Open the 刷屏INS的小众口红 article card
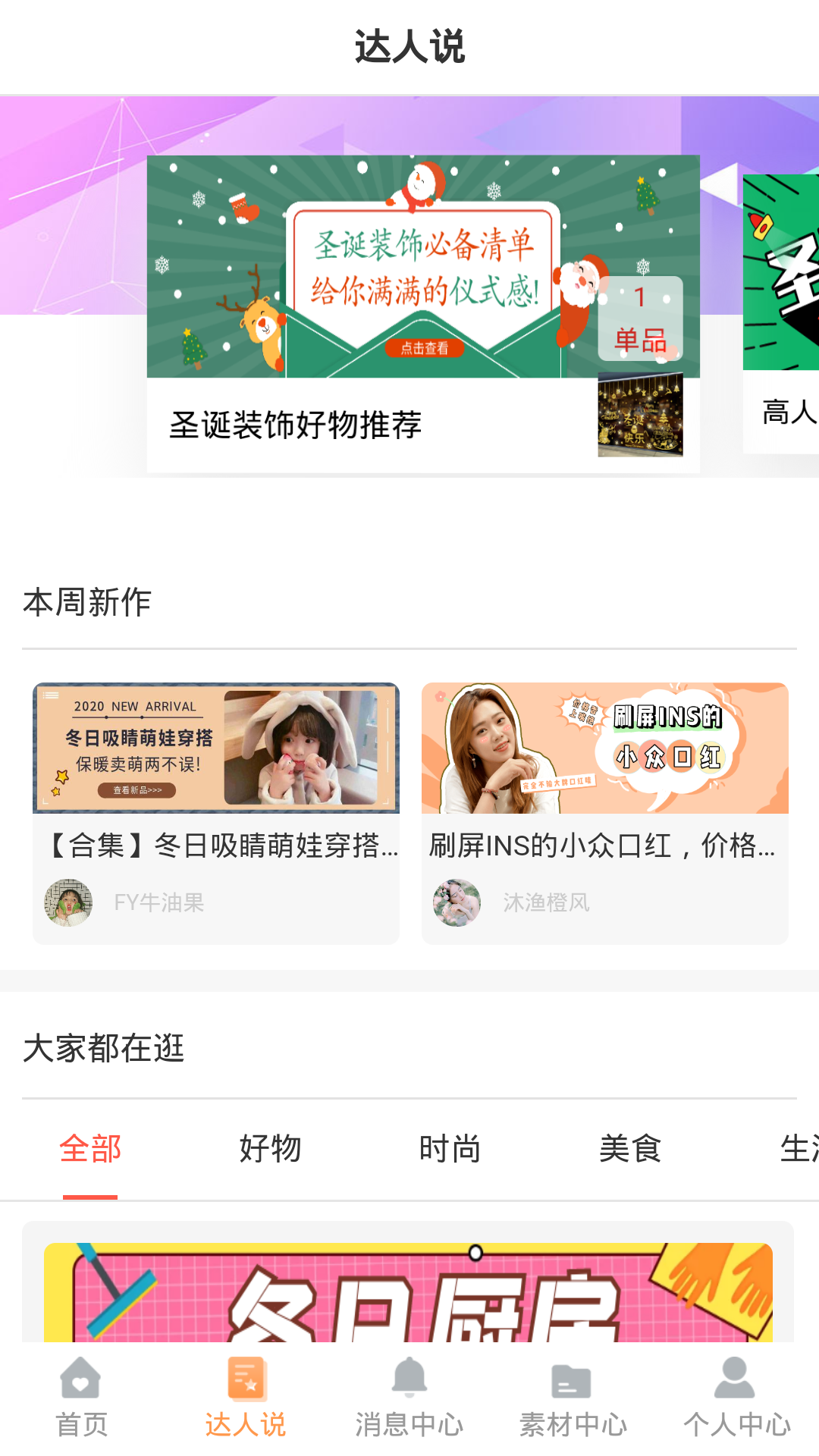Image resolution: width=819 pixels, height=1456 pixels. (604, 811)
